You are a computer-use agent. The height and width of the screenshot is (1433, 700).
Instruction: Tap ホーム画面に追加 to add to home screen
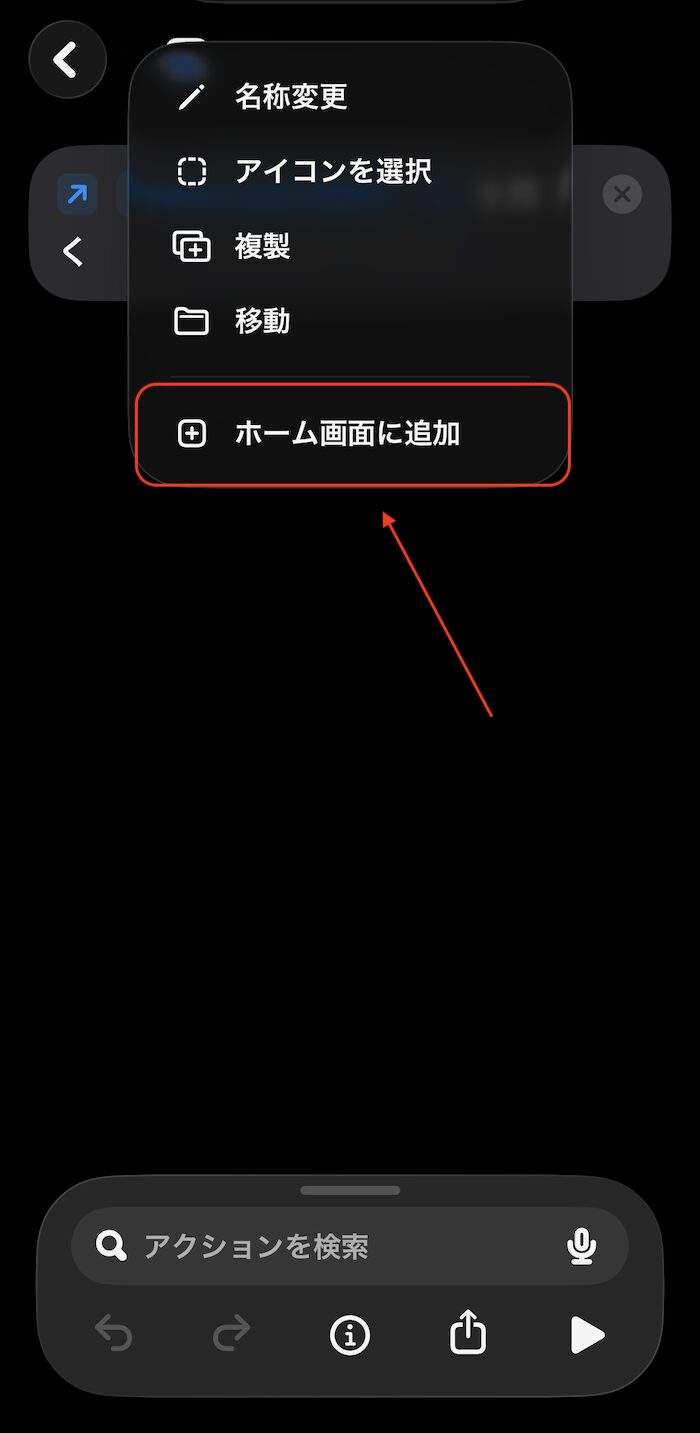[347, 433]
